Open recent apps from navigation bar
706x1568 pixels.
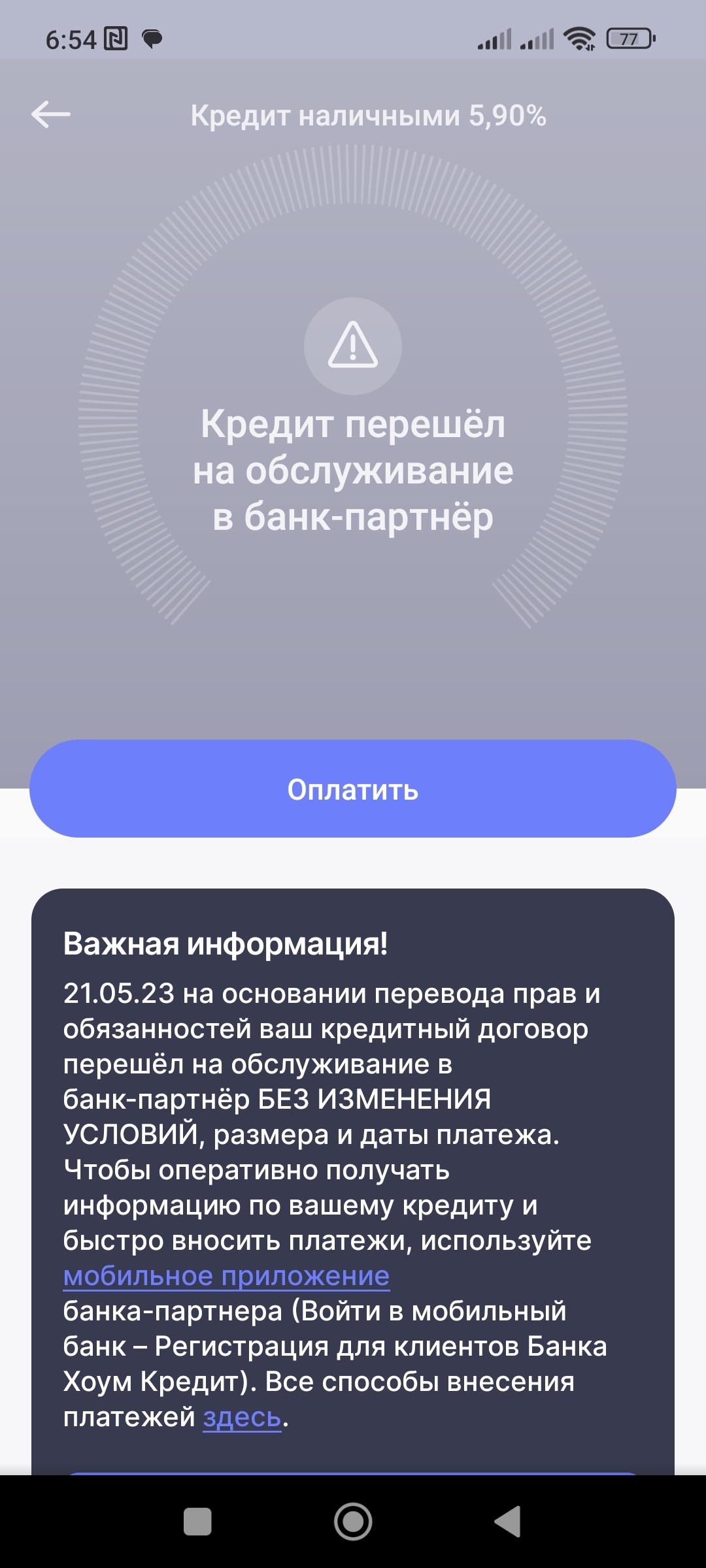[197, 1522]
